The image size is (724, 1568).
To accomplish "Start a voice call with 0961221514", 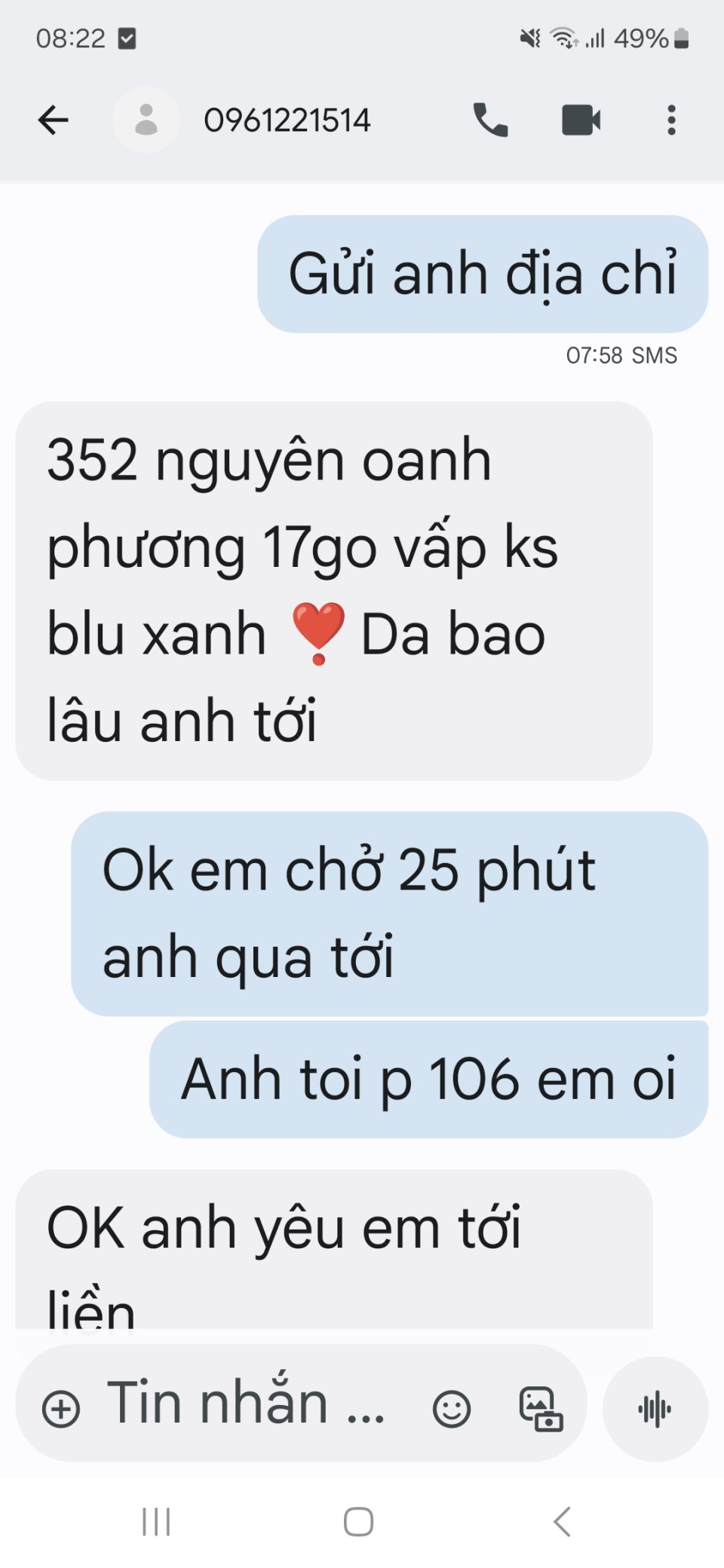I will pyautogui.click(x=490, y=120).
